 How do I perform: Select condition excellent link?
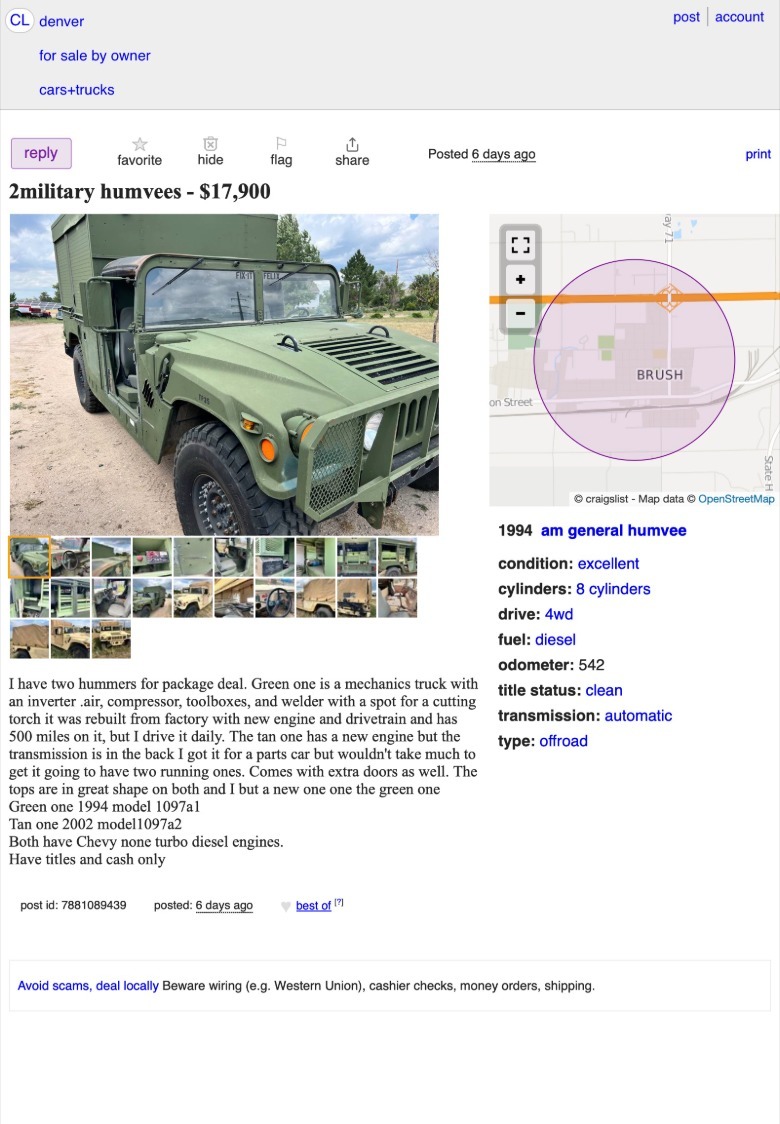click(608, 564)
